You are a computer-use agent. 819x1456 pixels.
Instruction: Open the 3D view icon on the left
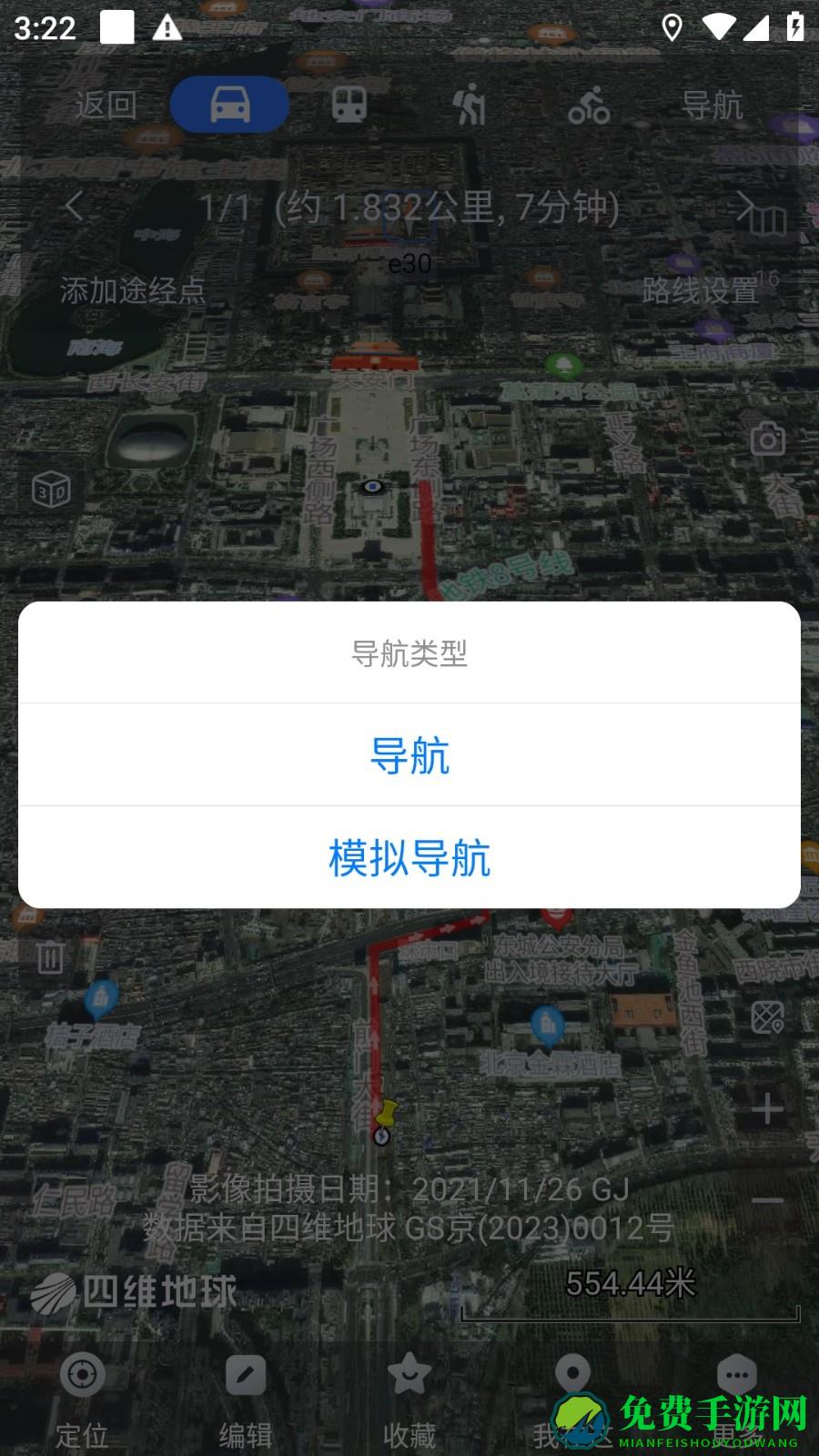(x=50, y=490)
